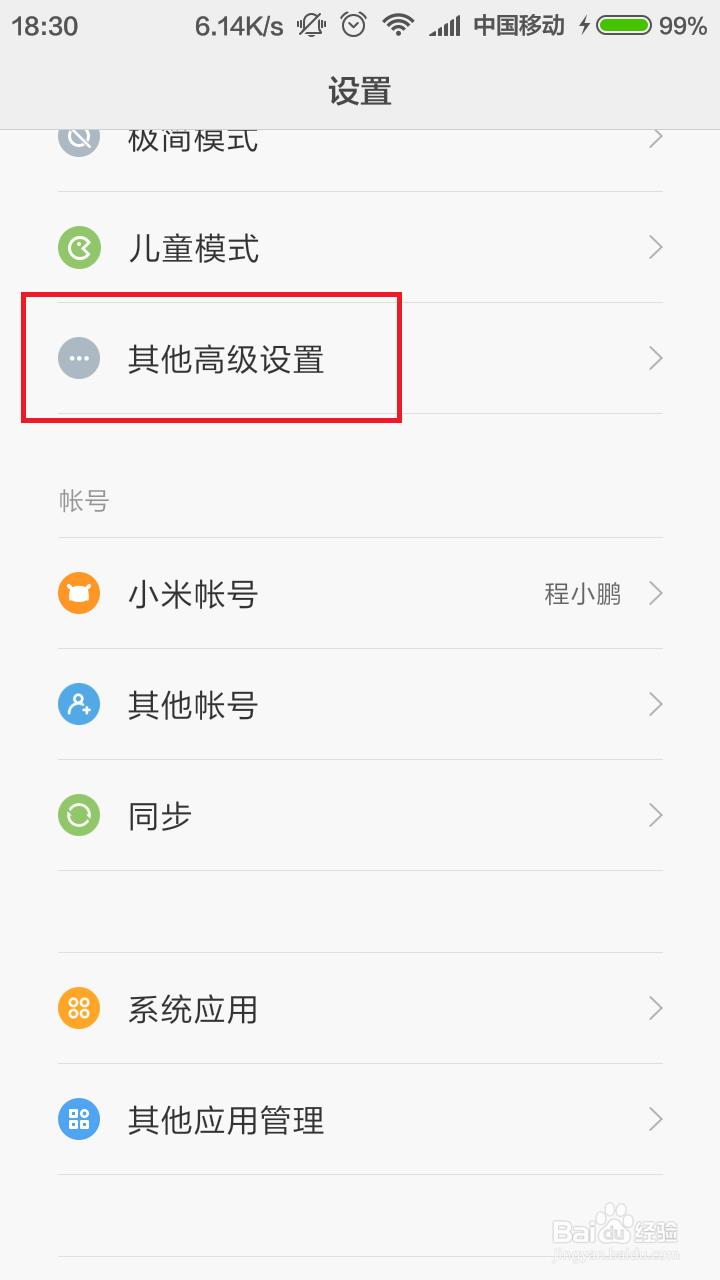The width and height of the screenshot is (720, 1280).
Task: Click the blue 其他应用管理 grid icon
Action: tap(79, 1120)
